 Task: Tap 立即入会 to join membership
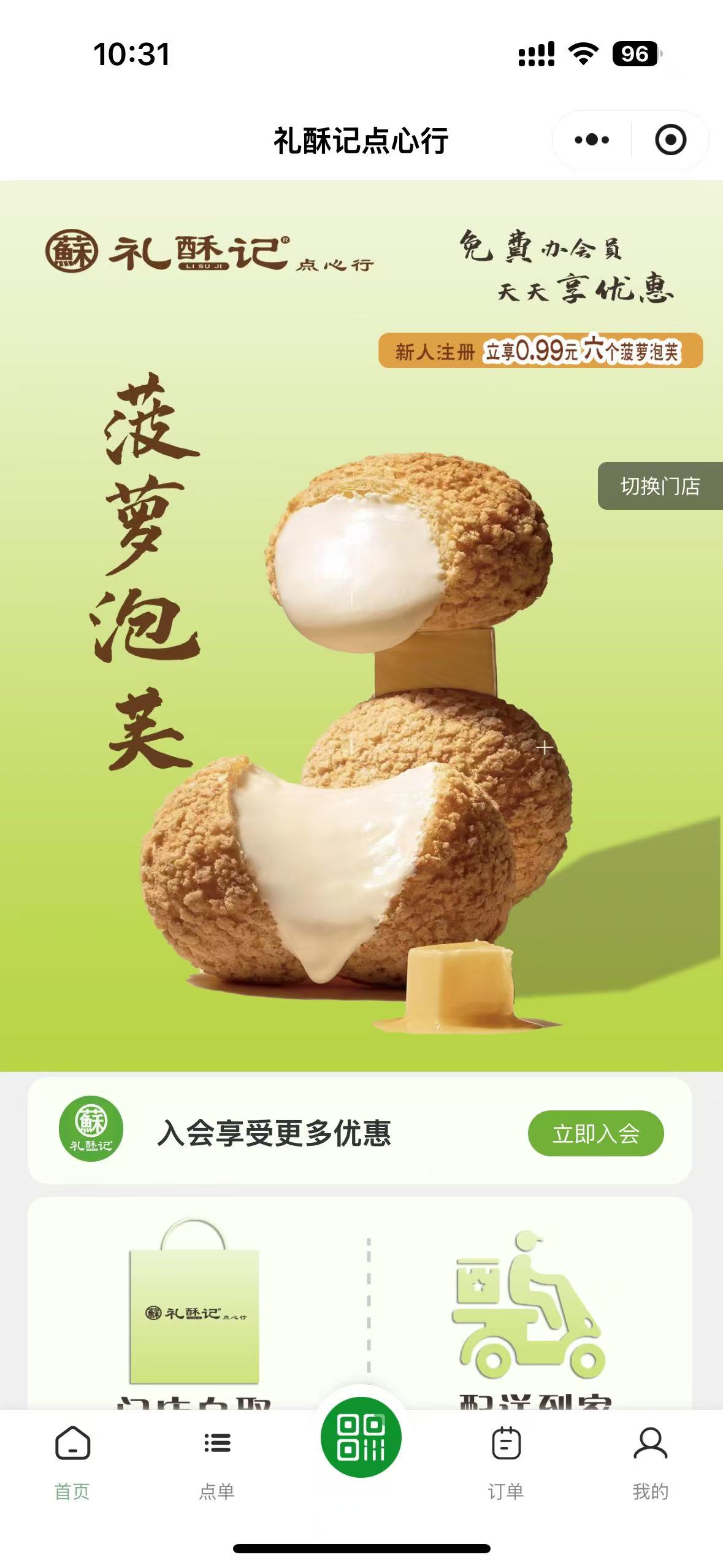[595, 1133]
